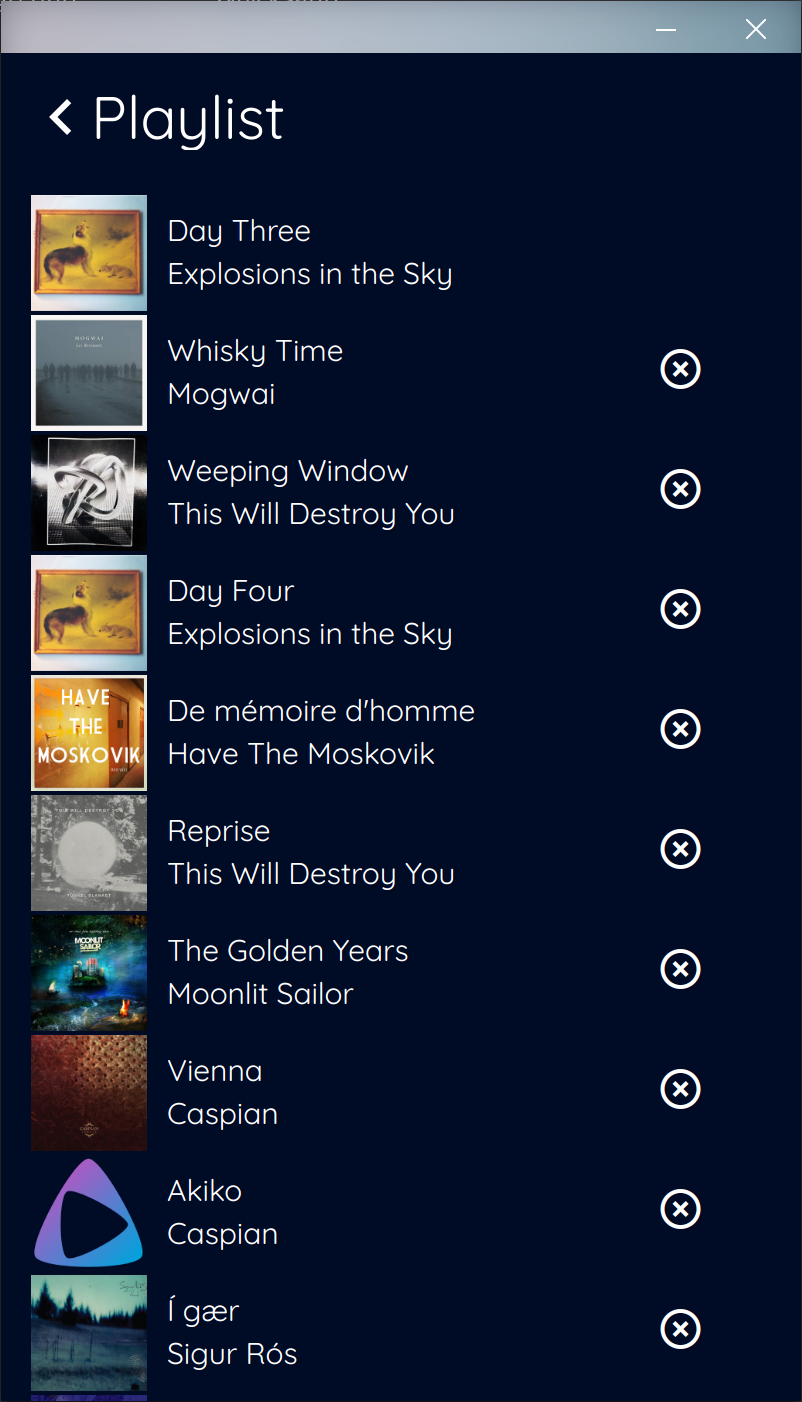Close the app window

point(756,30)
